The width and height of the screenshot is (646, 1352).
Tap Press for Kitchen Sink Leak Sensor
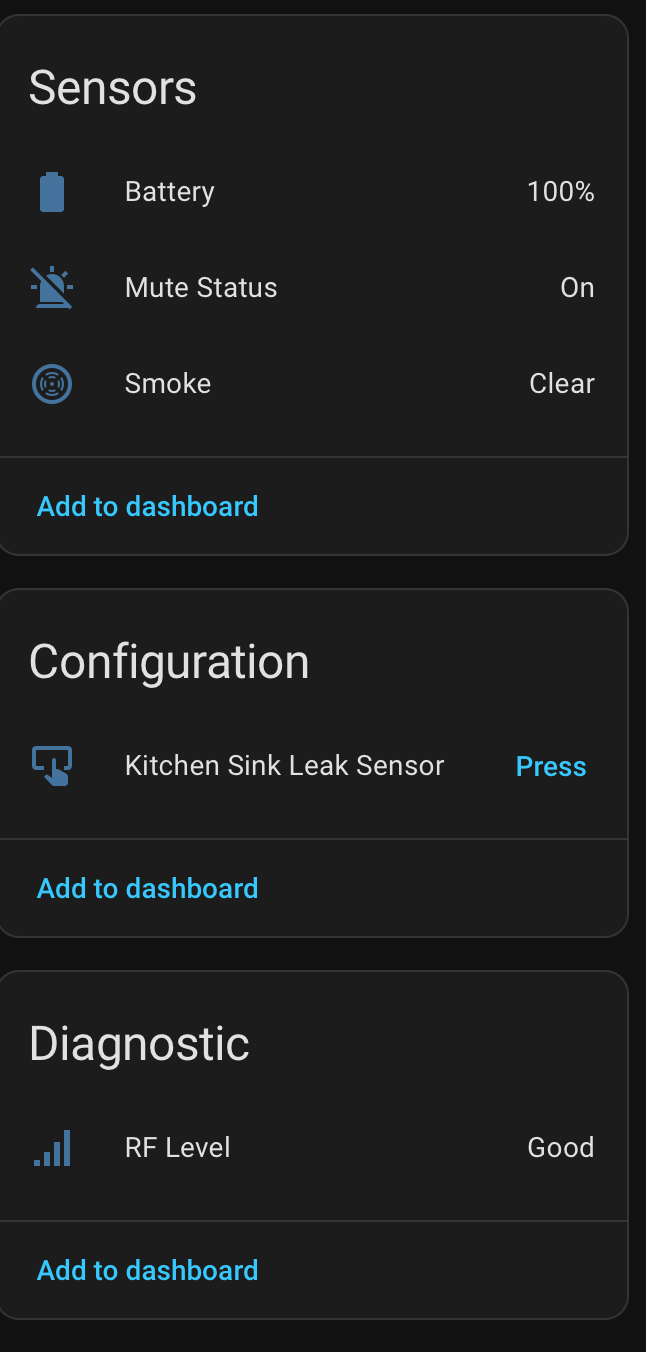pyautogui.click(x=551, y=767)
